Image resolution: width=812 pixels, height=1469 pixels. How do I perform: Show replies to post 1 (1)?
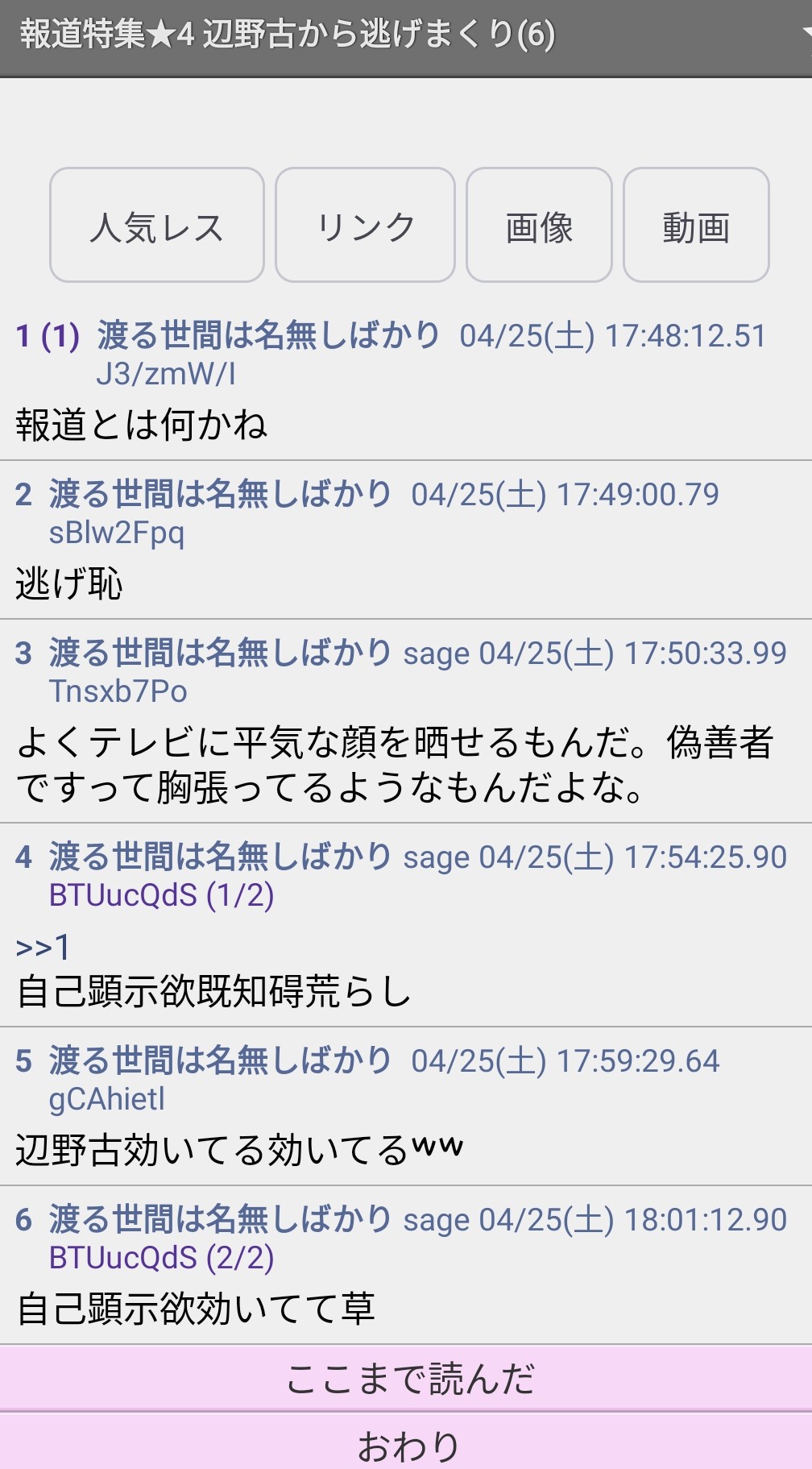(x=48, y=336)
